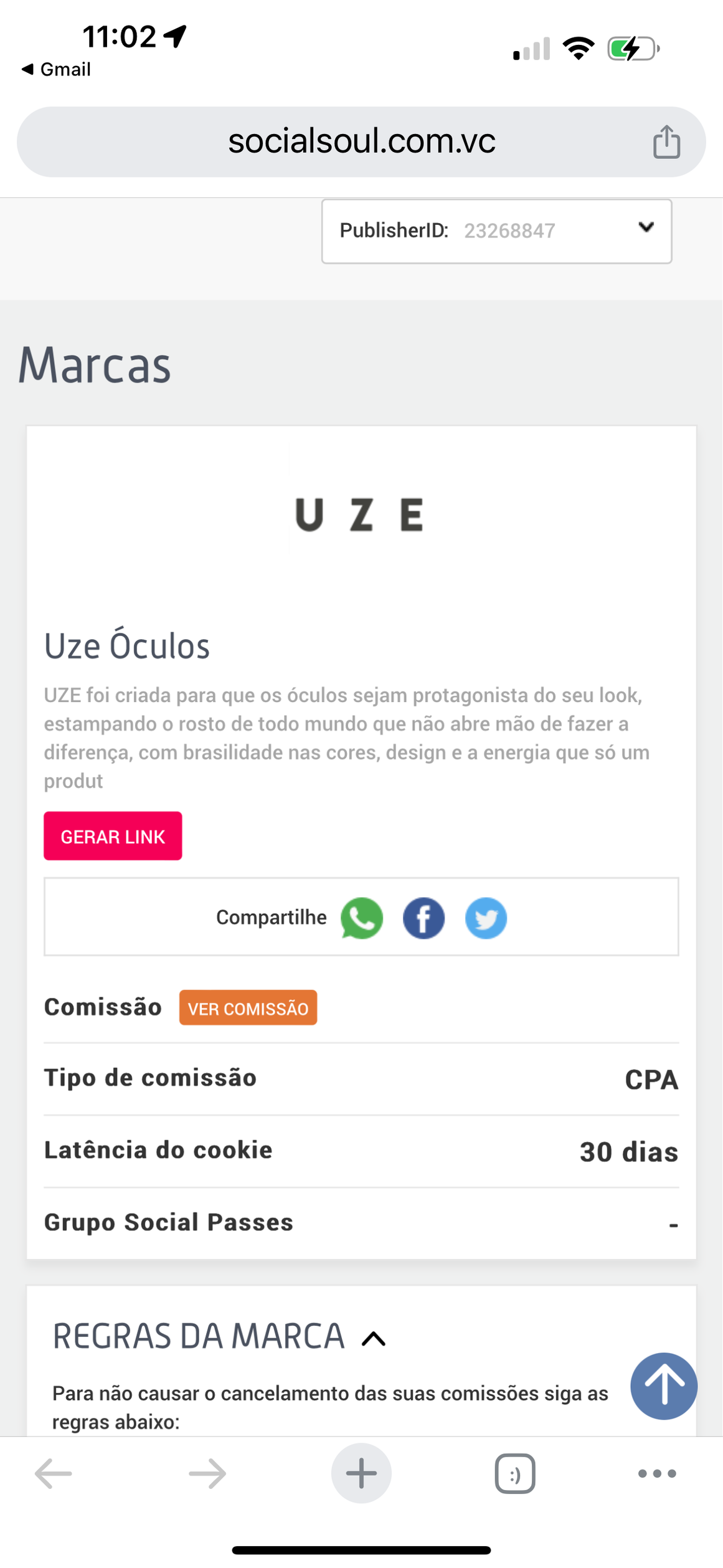
Task: Share on Twitter
Action: pos(486,918)
